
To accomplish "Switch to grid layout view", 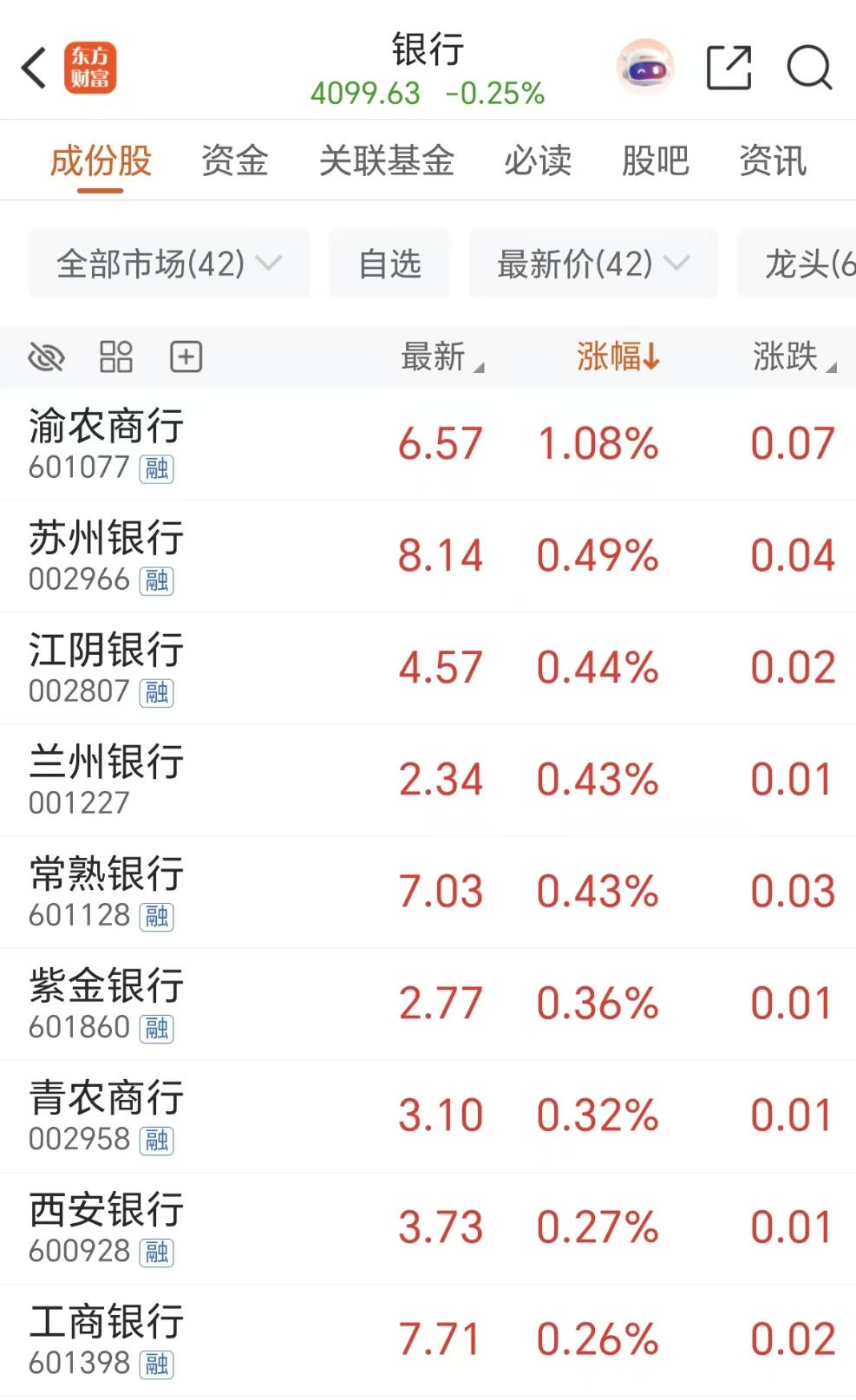I will [116, 357].
